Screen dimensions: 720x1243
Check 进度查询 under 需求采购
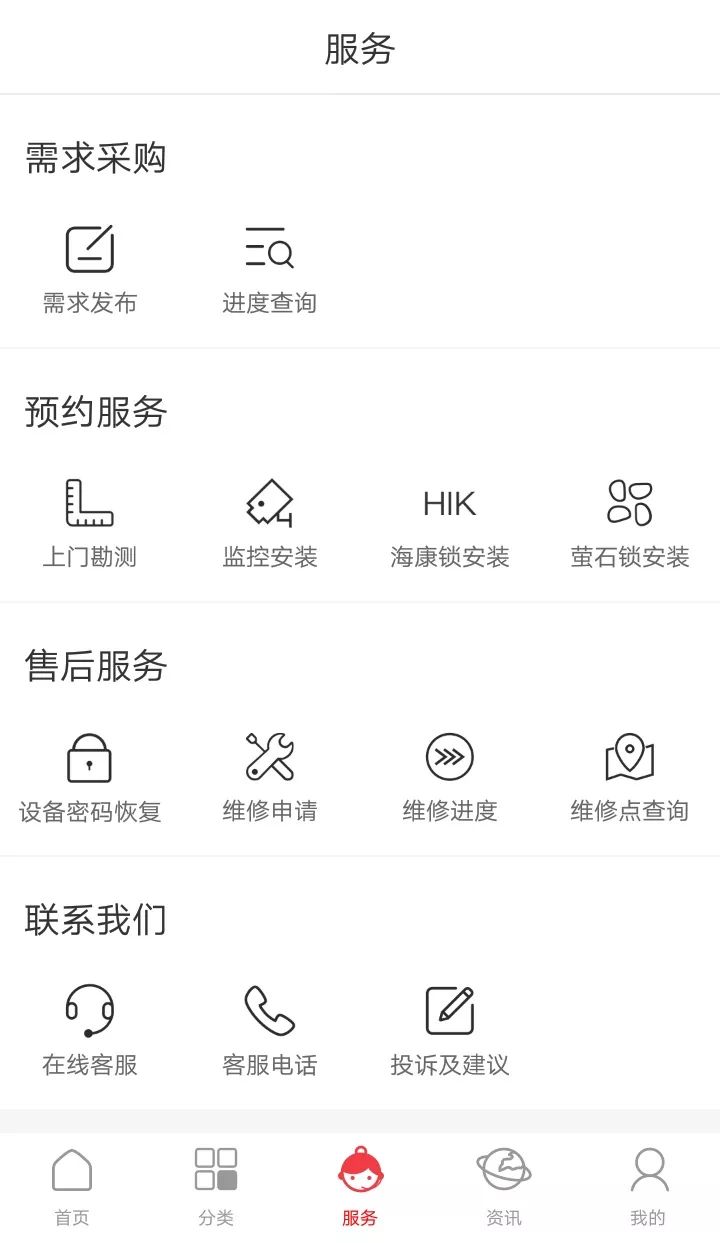(270, 268)
